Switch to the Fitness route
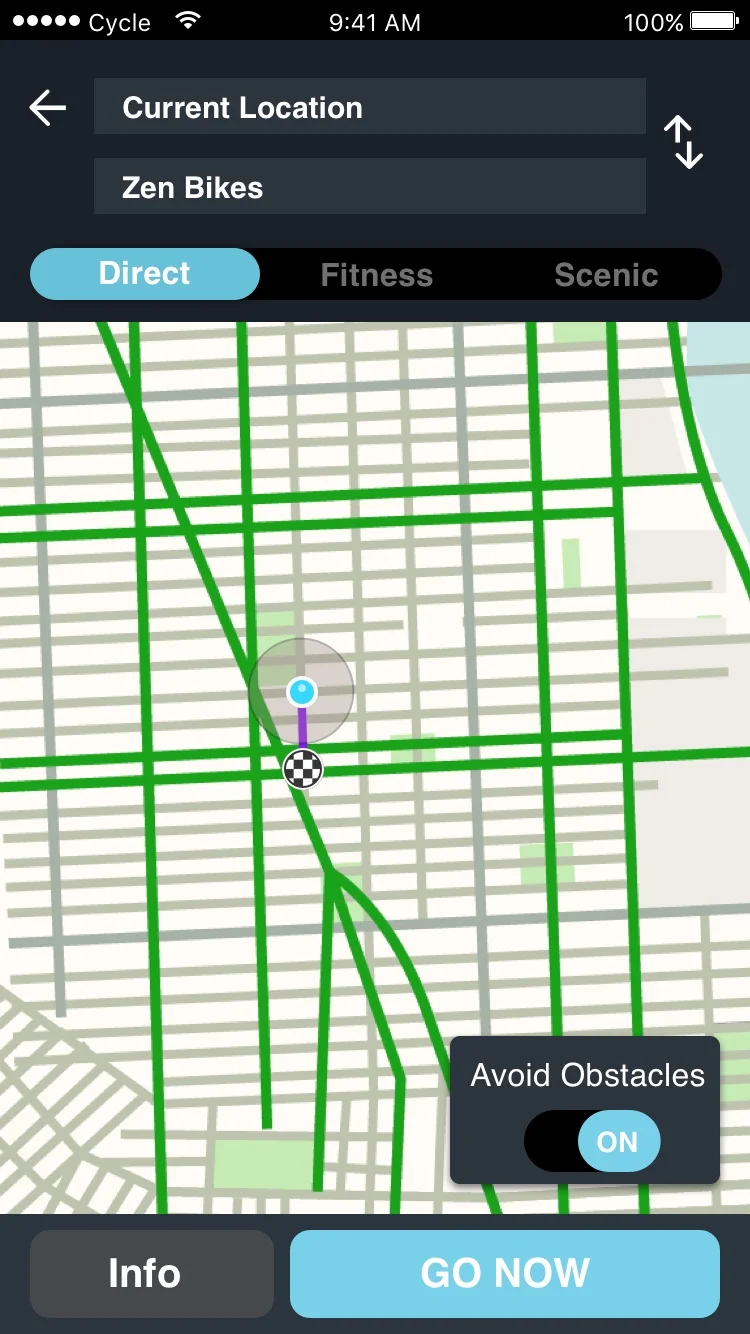750x1334 pixels. 376,275
